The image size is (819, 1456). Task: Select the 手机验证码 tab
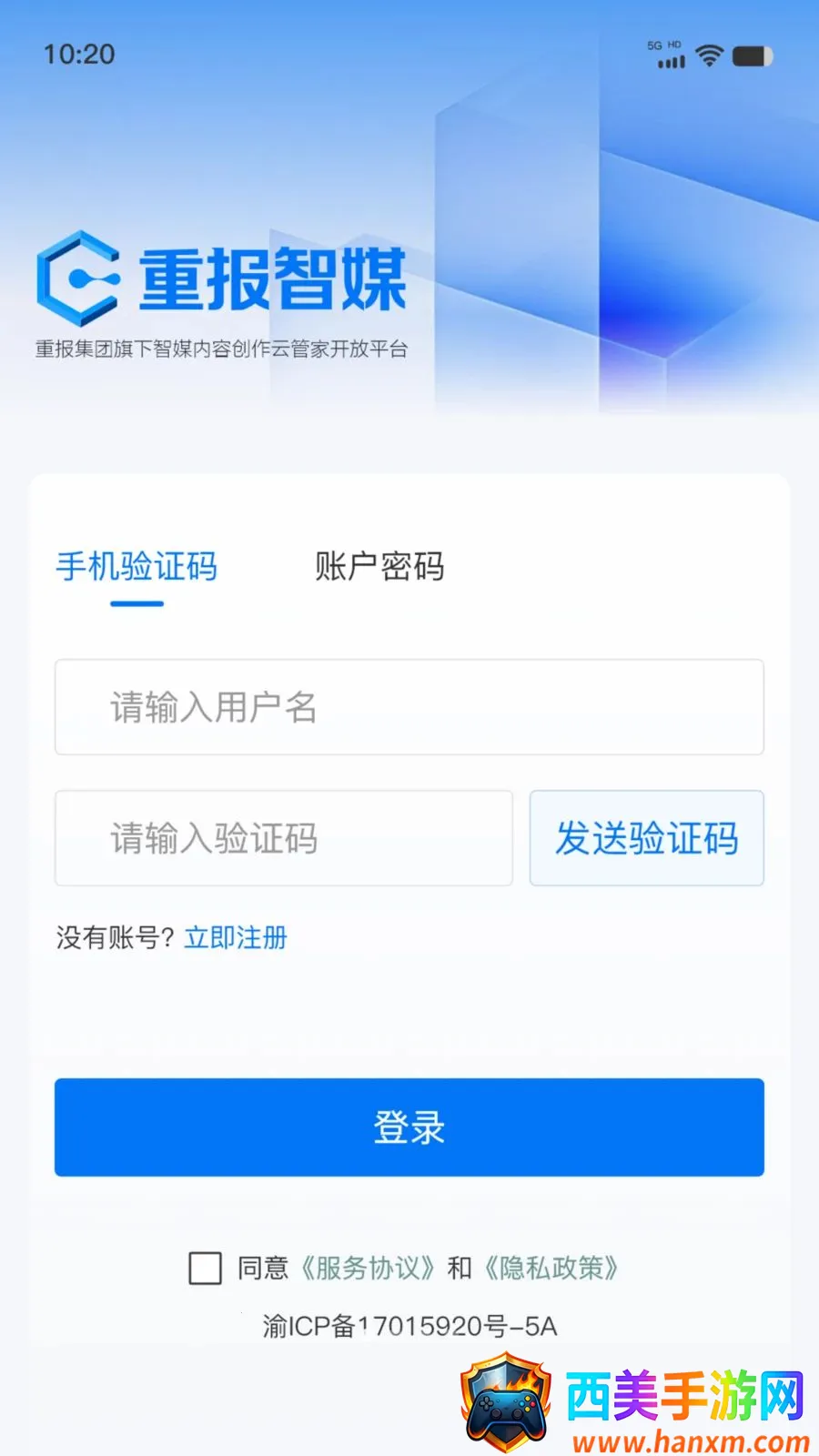[136, 566]
